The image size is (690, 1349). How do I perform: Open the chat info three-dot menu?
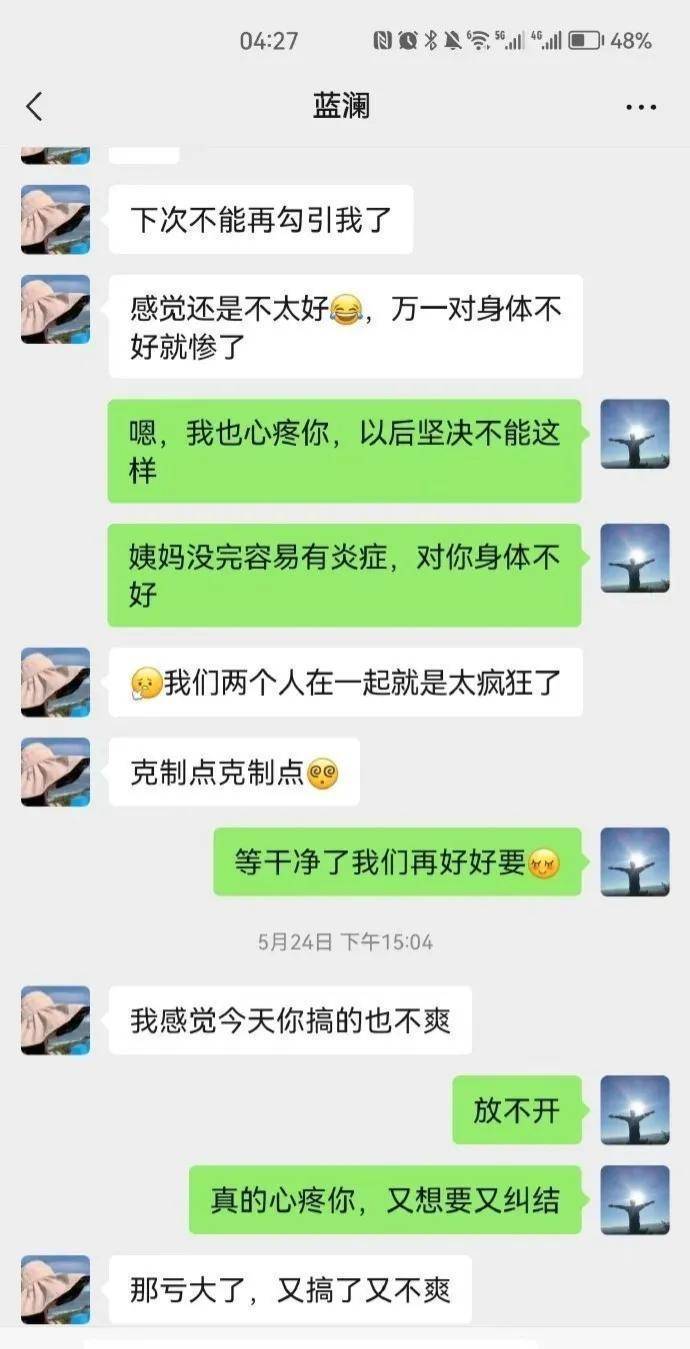coord(640,107)
